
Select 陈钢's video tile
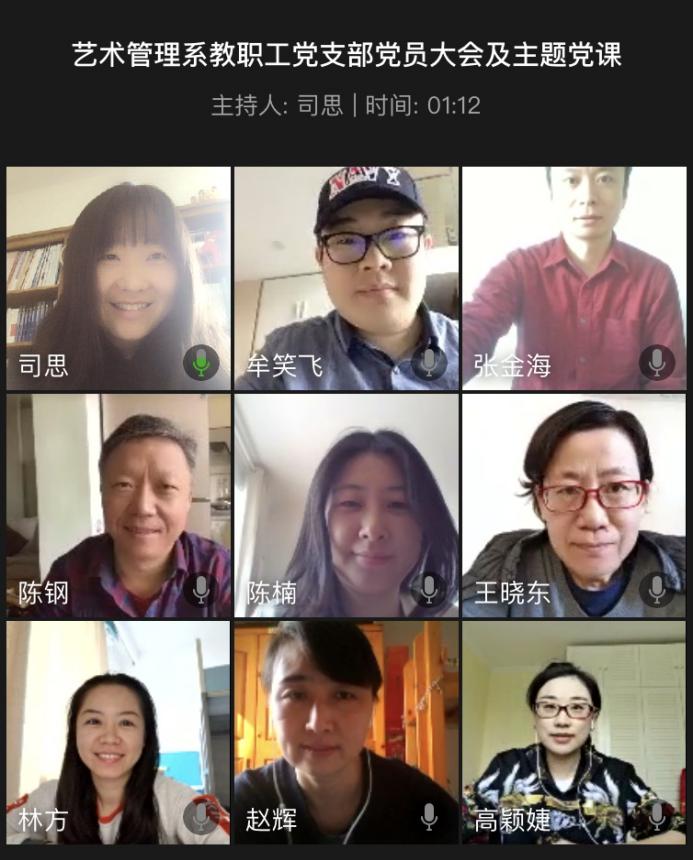(118, 505)
